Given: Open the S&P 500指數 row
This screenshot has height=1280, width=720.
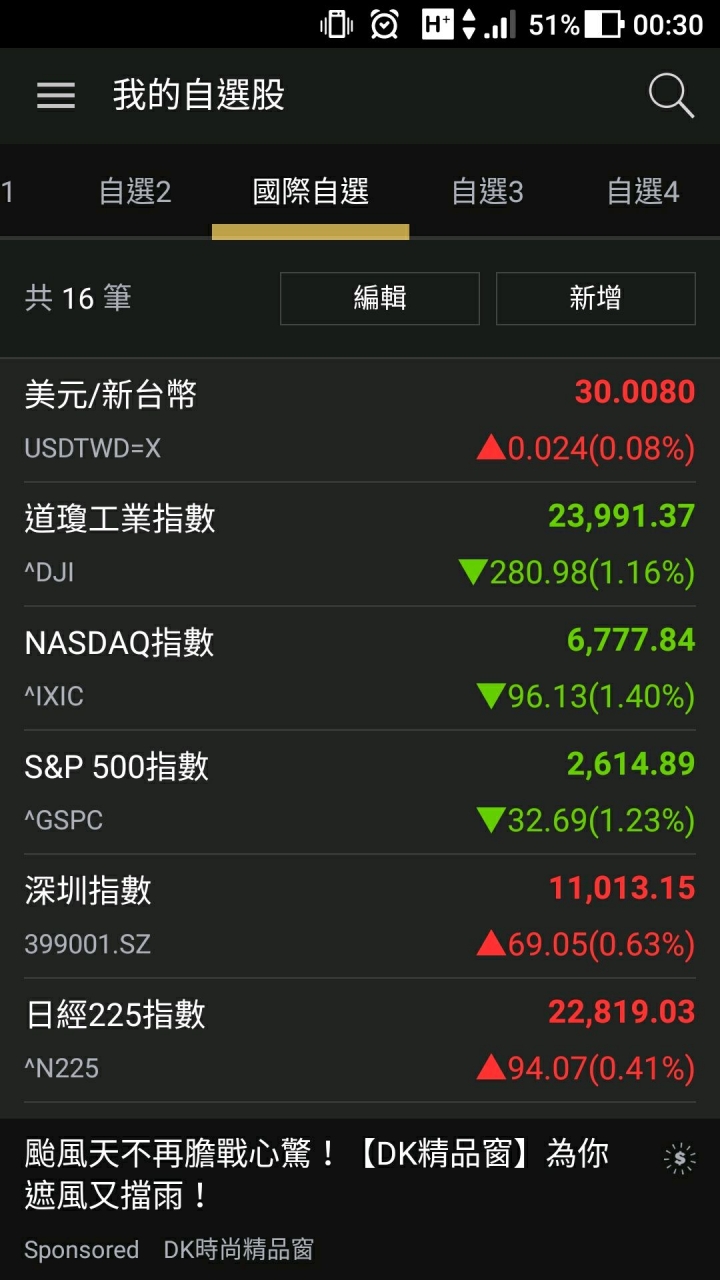Looking at the screenshot, I should (x=360, y=792).
